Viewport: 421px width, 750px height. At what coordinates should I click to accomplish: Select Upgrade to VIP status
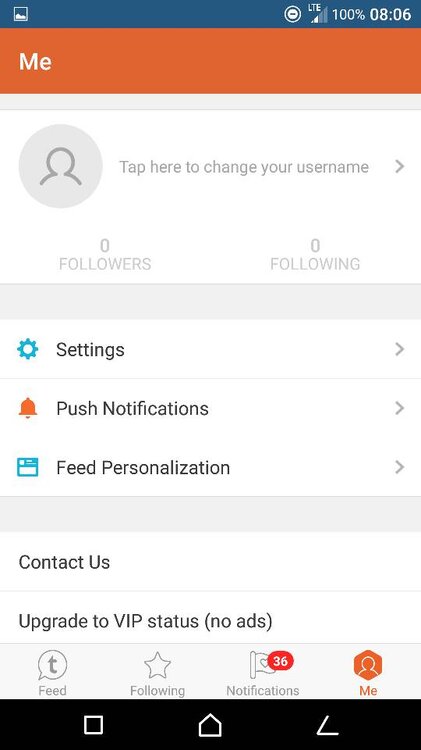click(210, 620)
